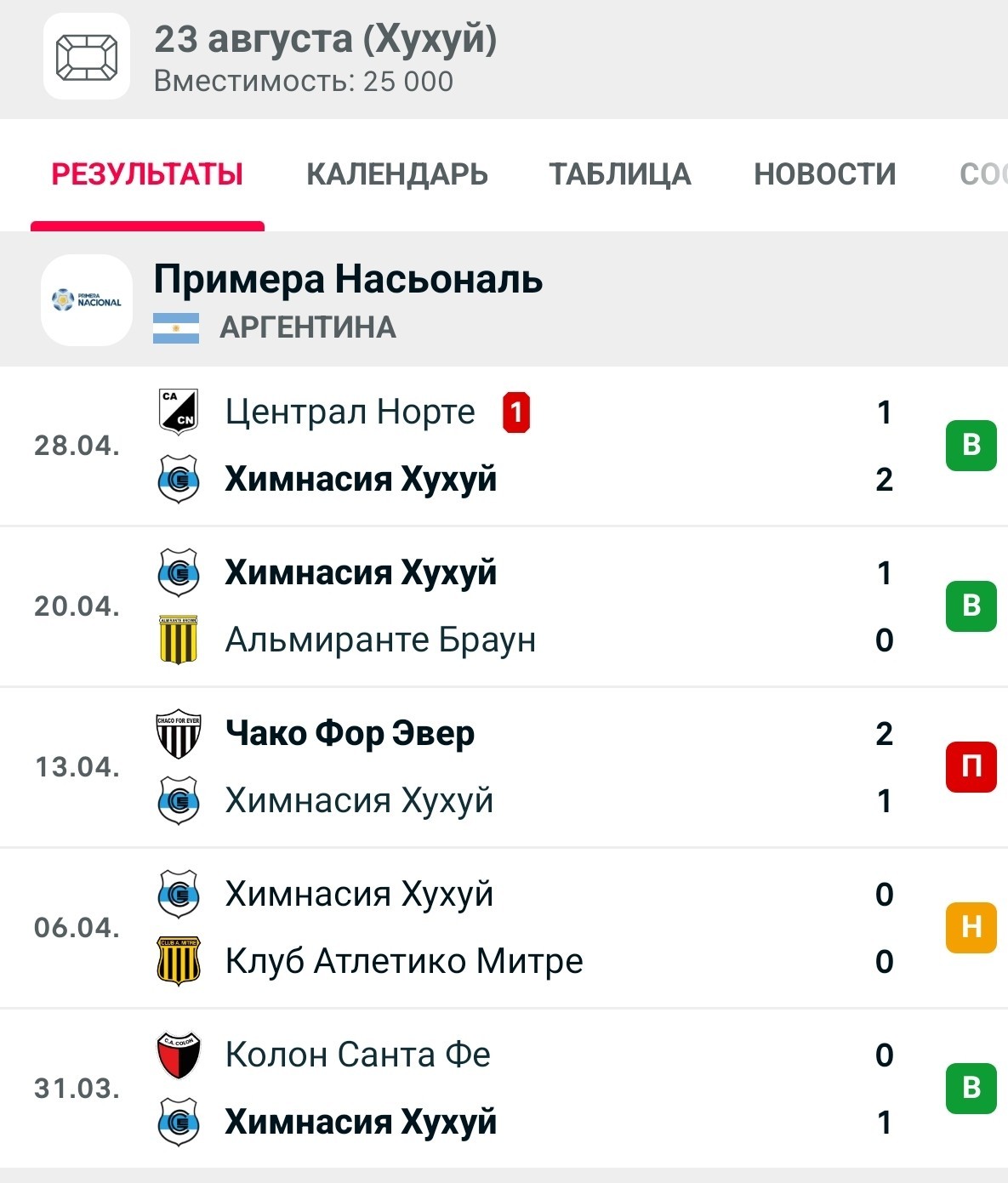View the match against Альмиранте Браун
This screenshot has width=1008, height=1183.
504,606
